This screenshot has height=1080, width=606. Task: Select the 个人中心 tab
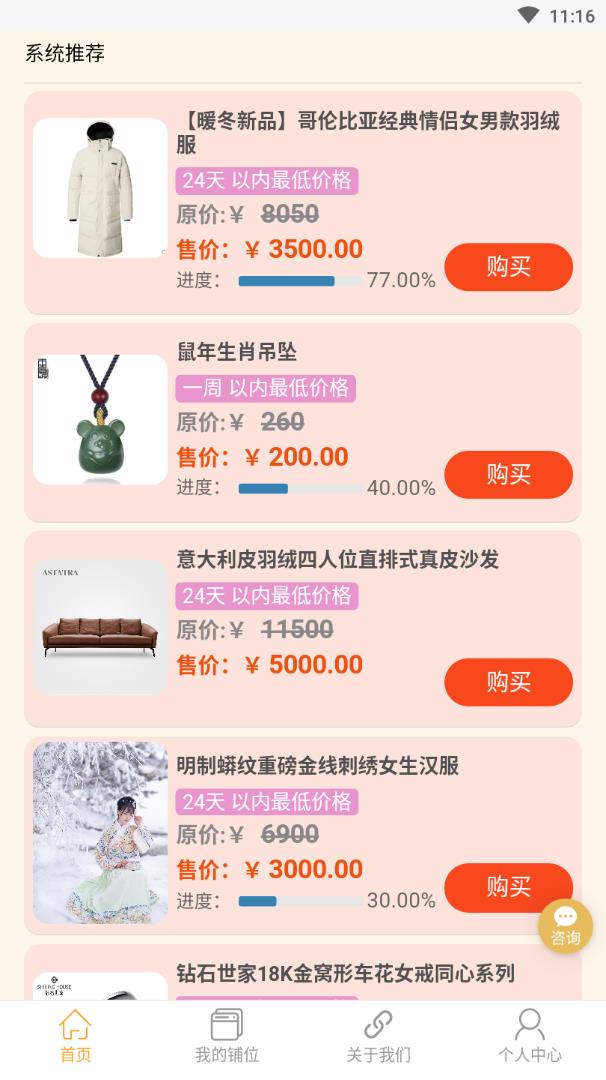530,1035
